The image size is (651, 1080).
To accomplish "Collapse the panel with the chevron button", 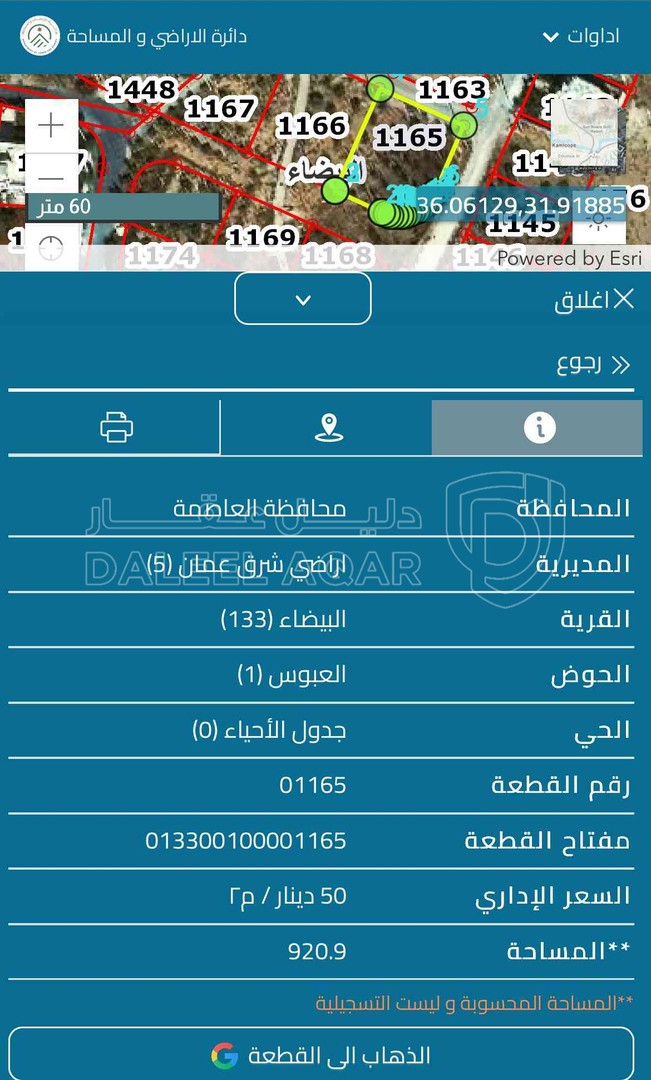I will point(303,298).
